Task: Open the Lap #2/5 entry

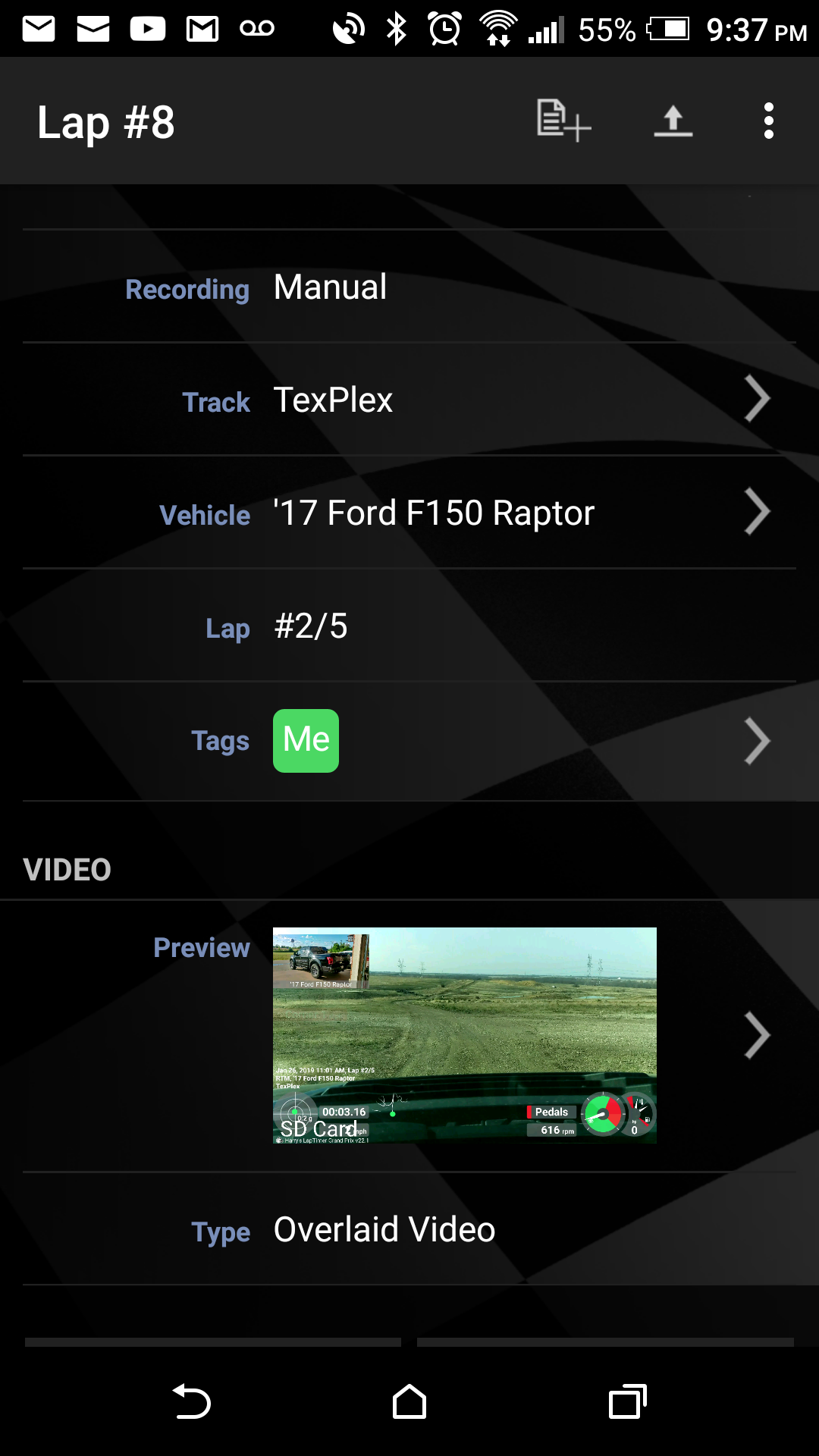Action: (x=311, y=627)
